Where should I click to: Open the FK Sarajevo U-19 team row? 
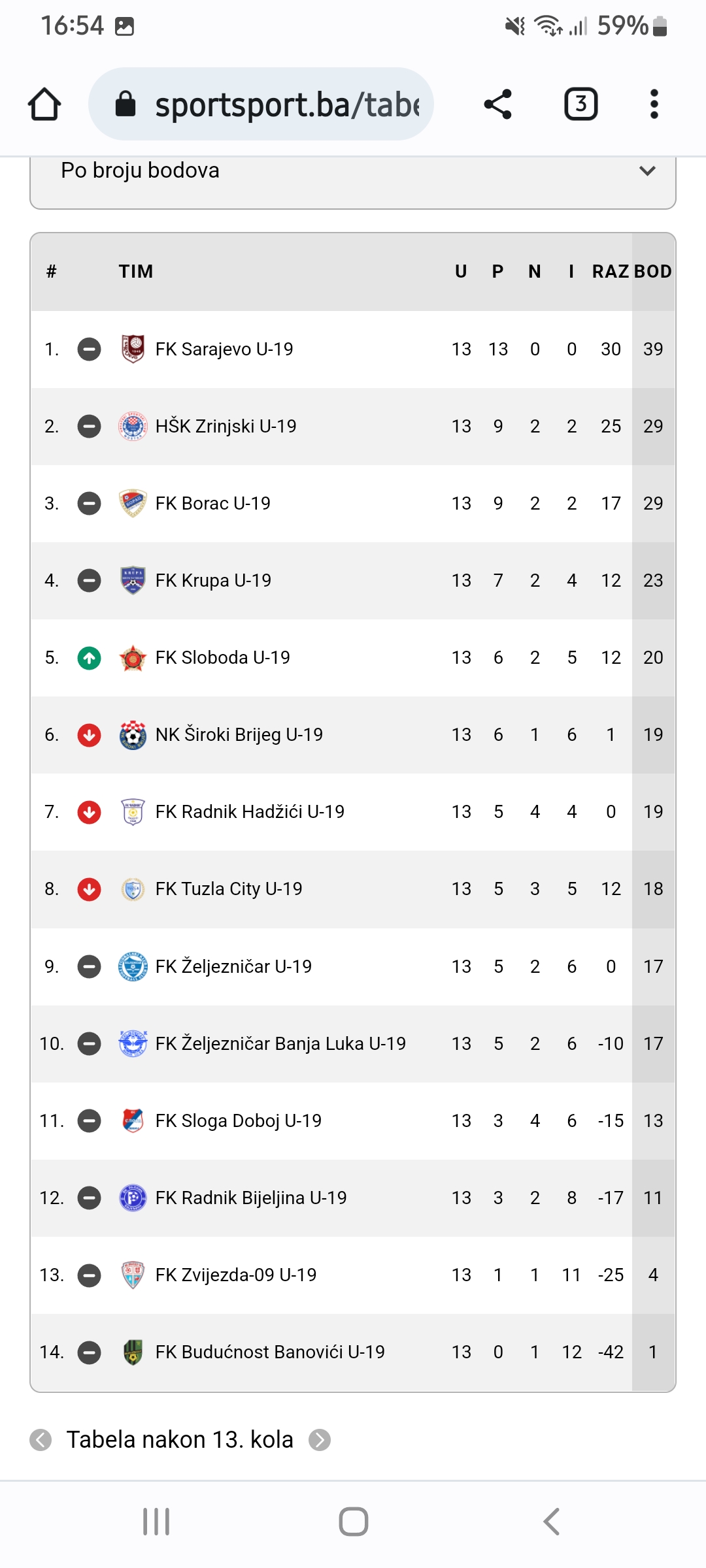coord(353,350)
